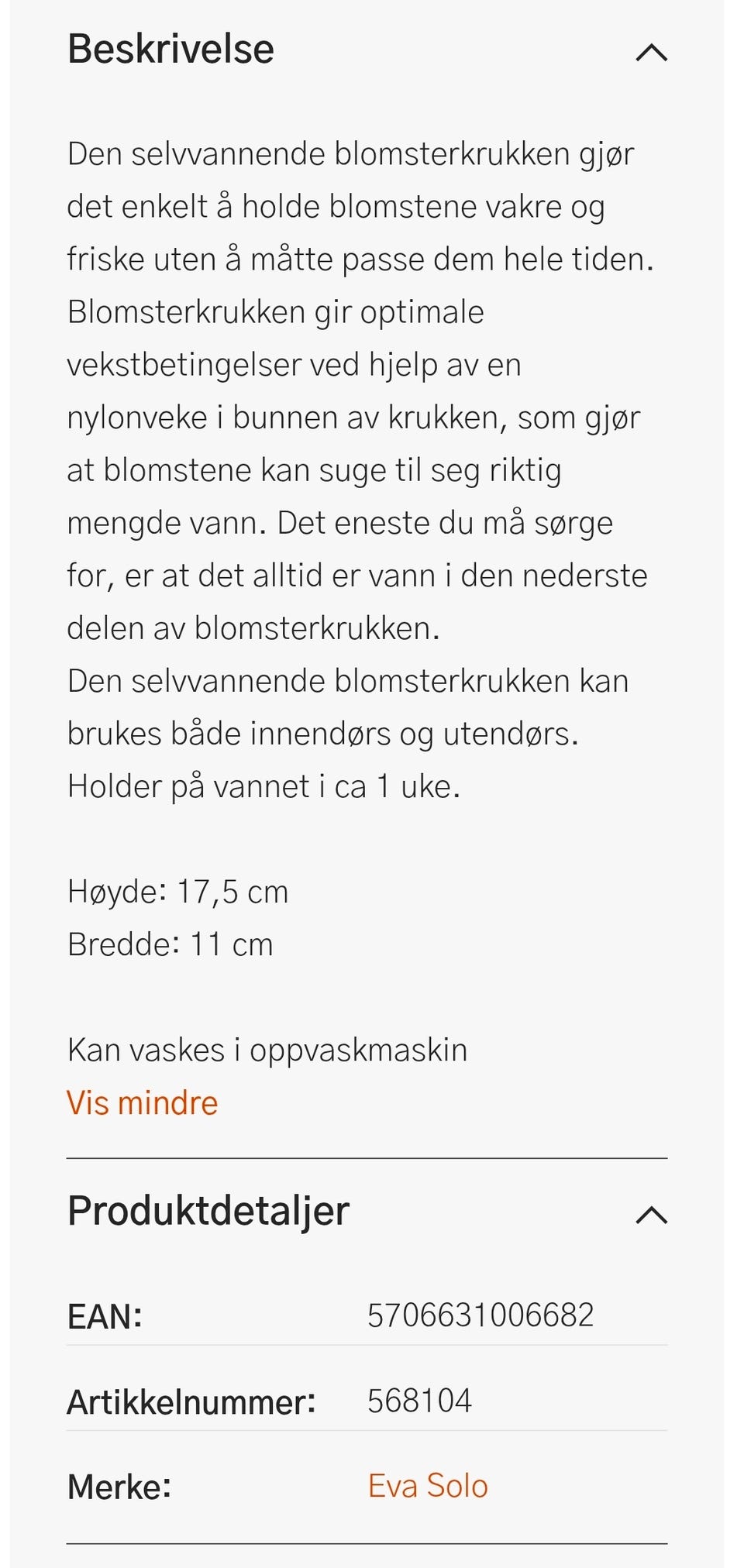Click the dishwasher-safe note text

point(266,1050)
